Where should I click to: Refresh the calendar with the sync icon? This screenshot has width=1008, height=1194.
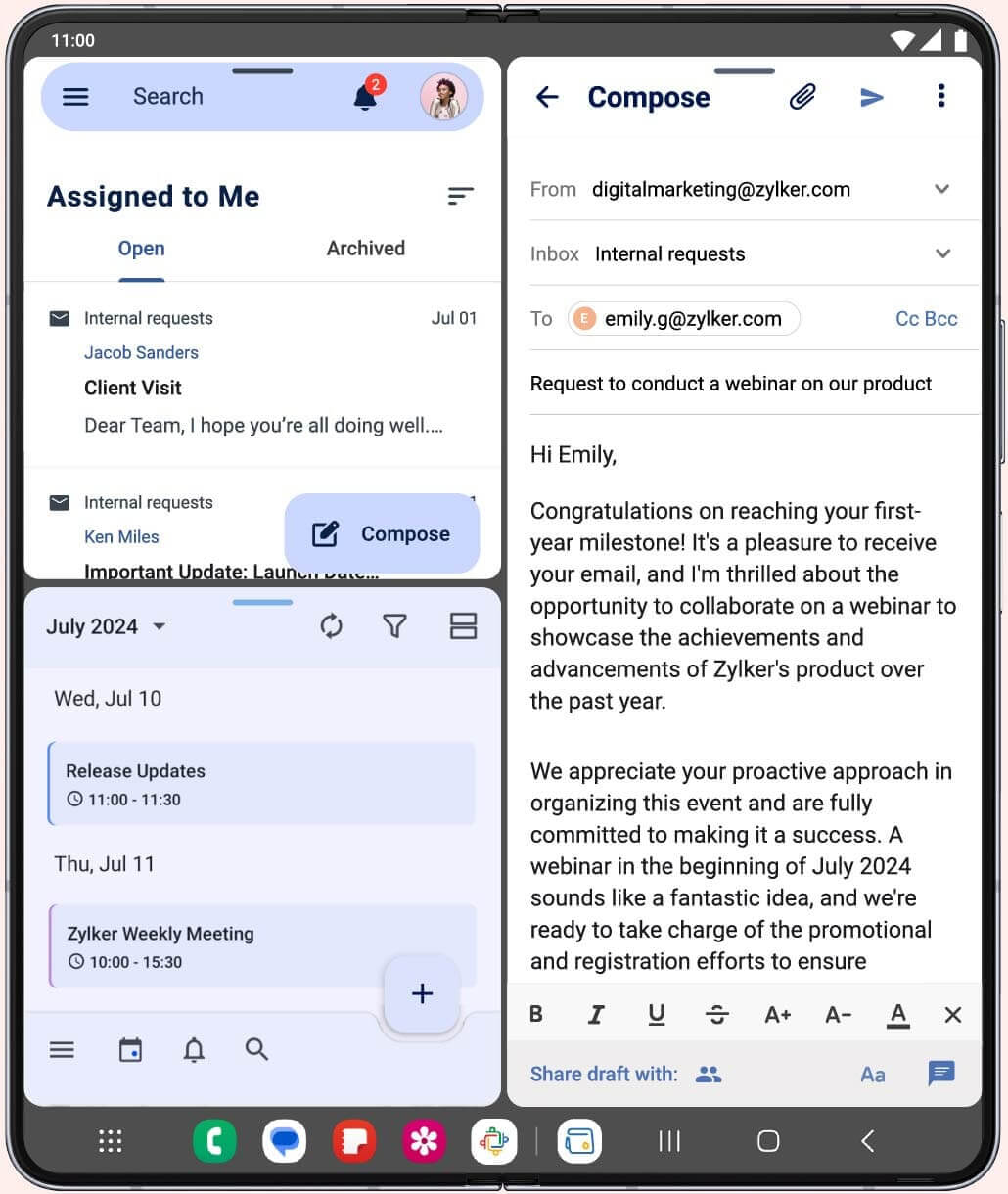pos(332,626)
